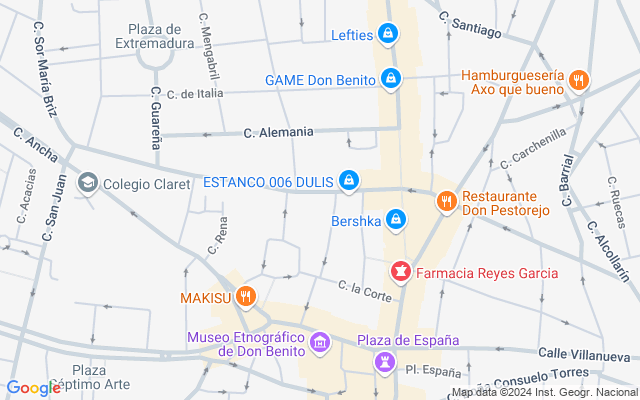The image size is (640, 400).
Task: Tap Hamburguesería Axo que bueno restaurant pin
Action: tap(578, 80)
